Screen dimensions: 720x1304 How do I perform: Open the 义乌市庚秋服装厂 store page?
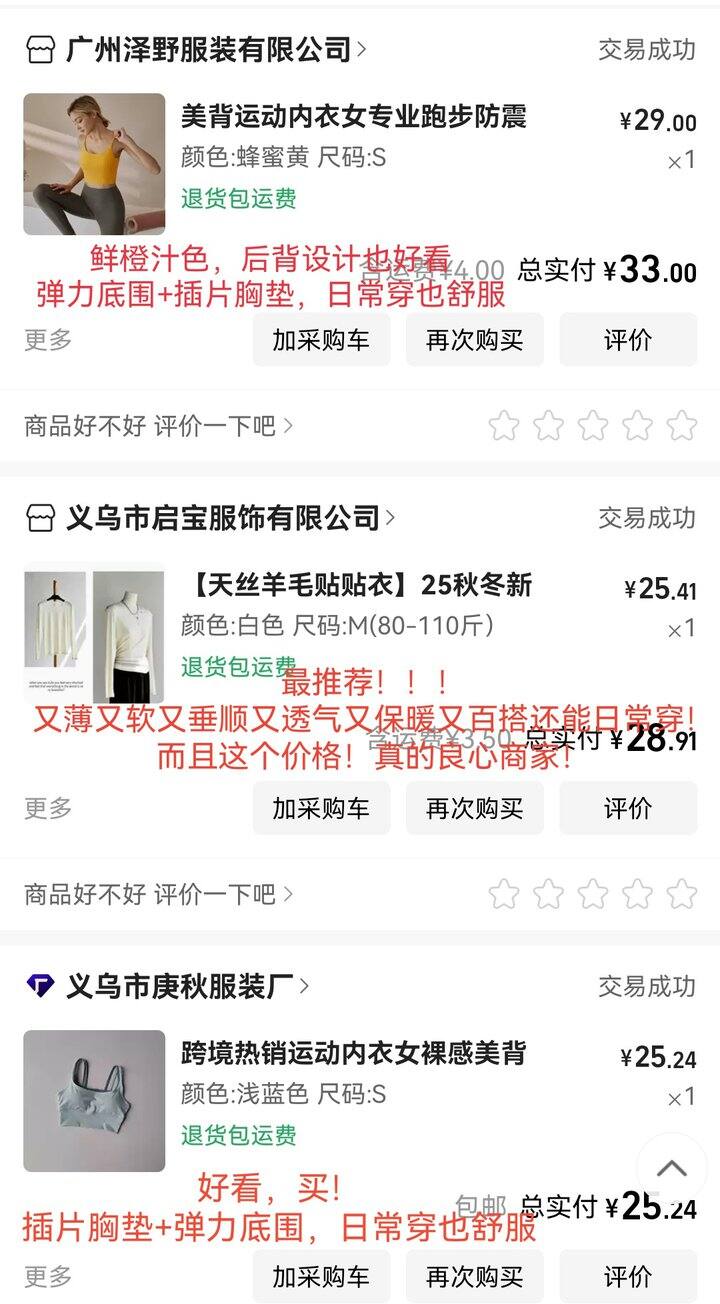point(180,986)
